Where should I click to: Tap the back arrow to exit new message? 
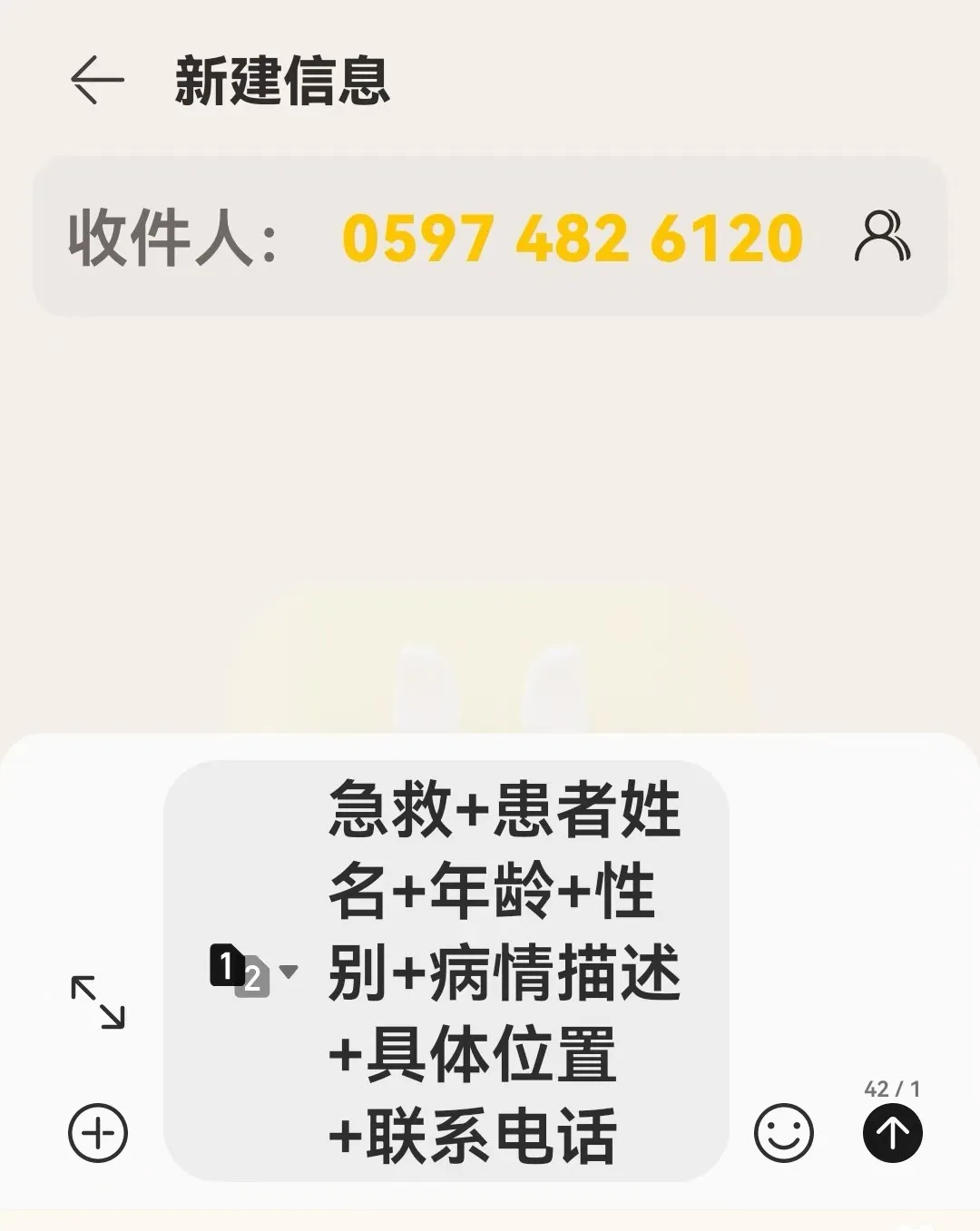click(97, 78)
